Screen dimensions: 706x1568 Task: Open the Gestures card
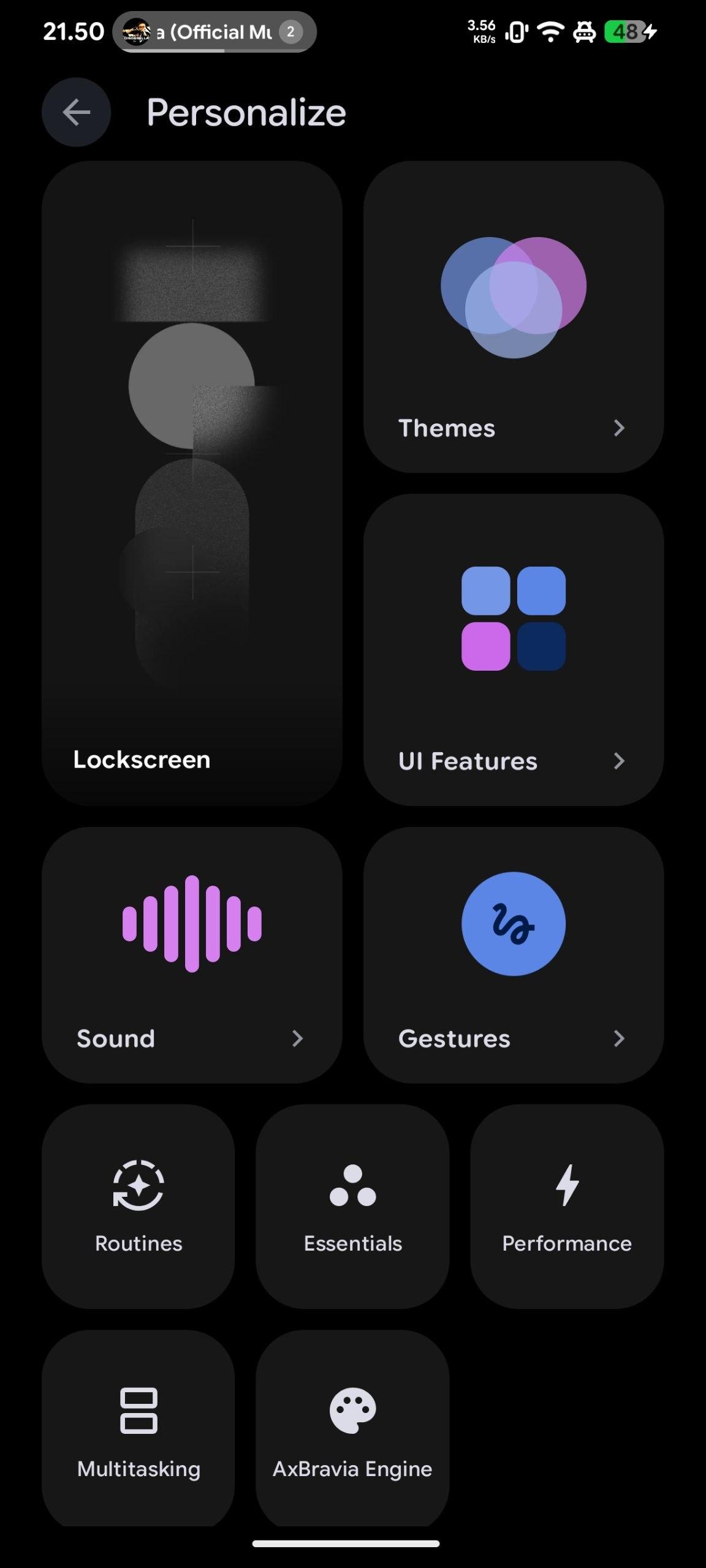513,954
